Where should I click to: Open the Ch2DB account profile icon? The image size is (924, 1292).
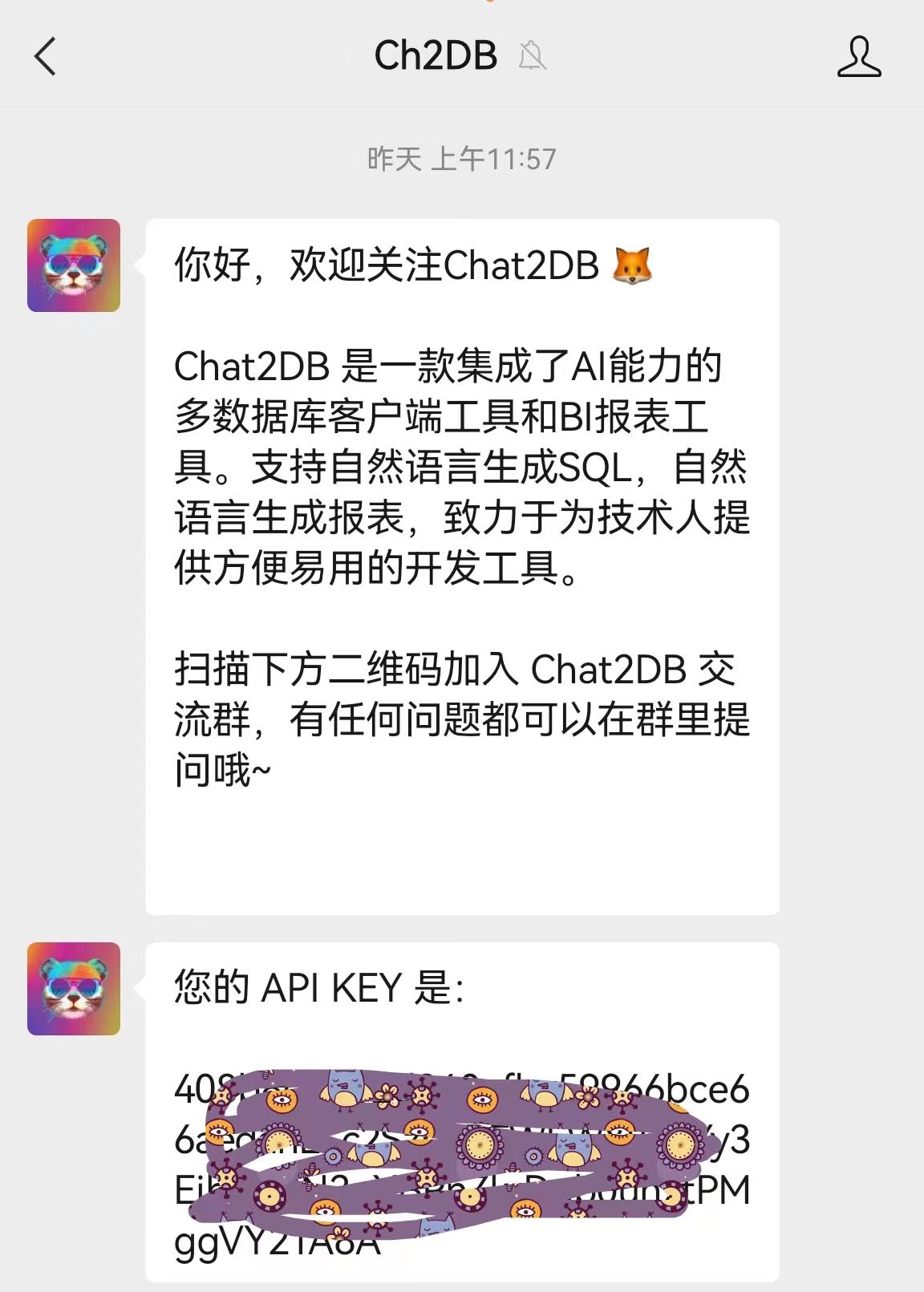(859, 57)
